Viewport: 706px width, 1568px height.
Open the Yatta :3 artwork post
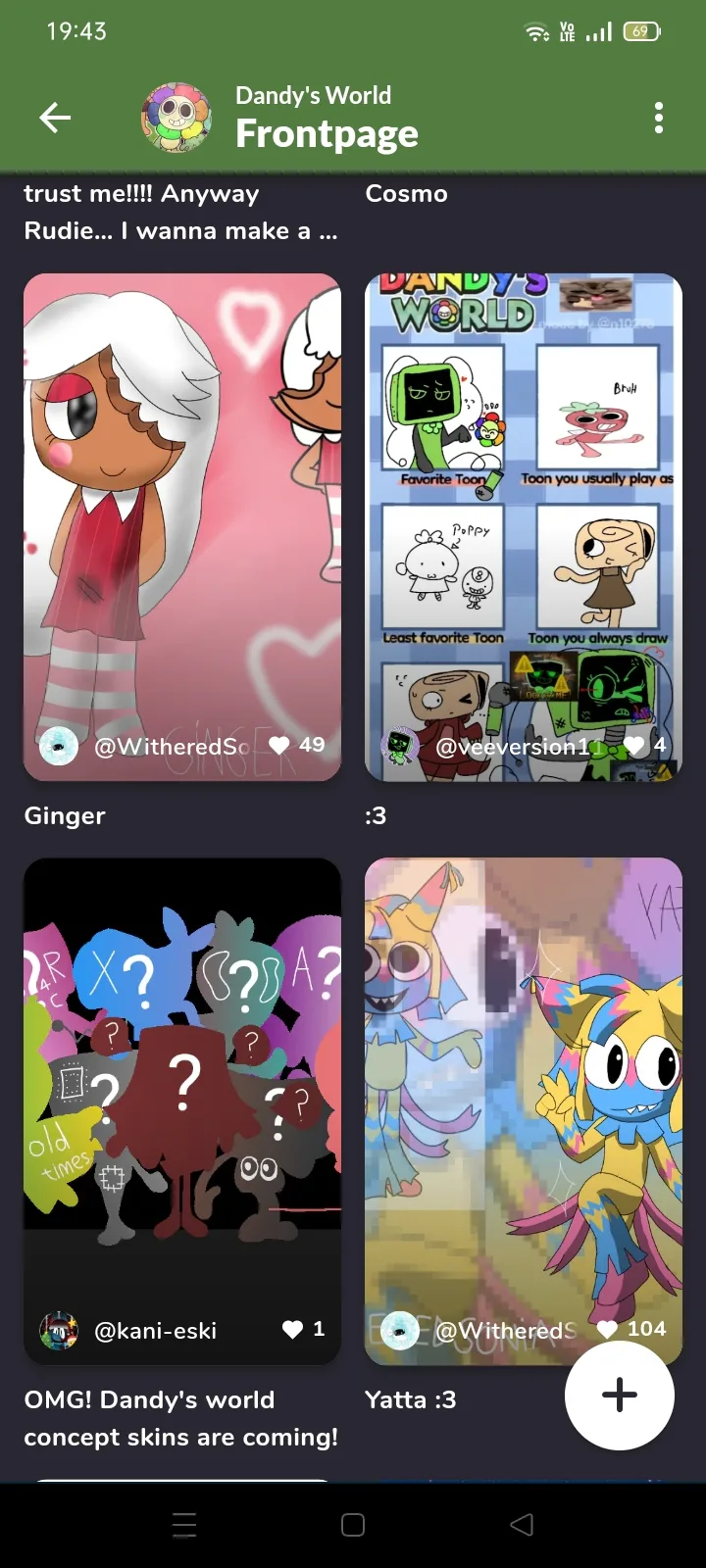coord(524,1088)
